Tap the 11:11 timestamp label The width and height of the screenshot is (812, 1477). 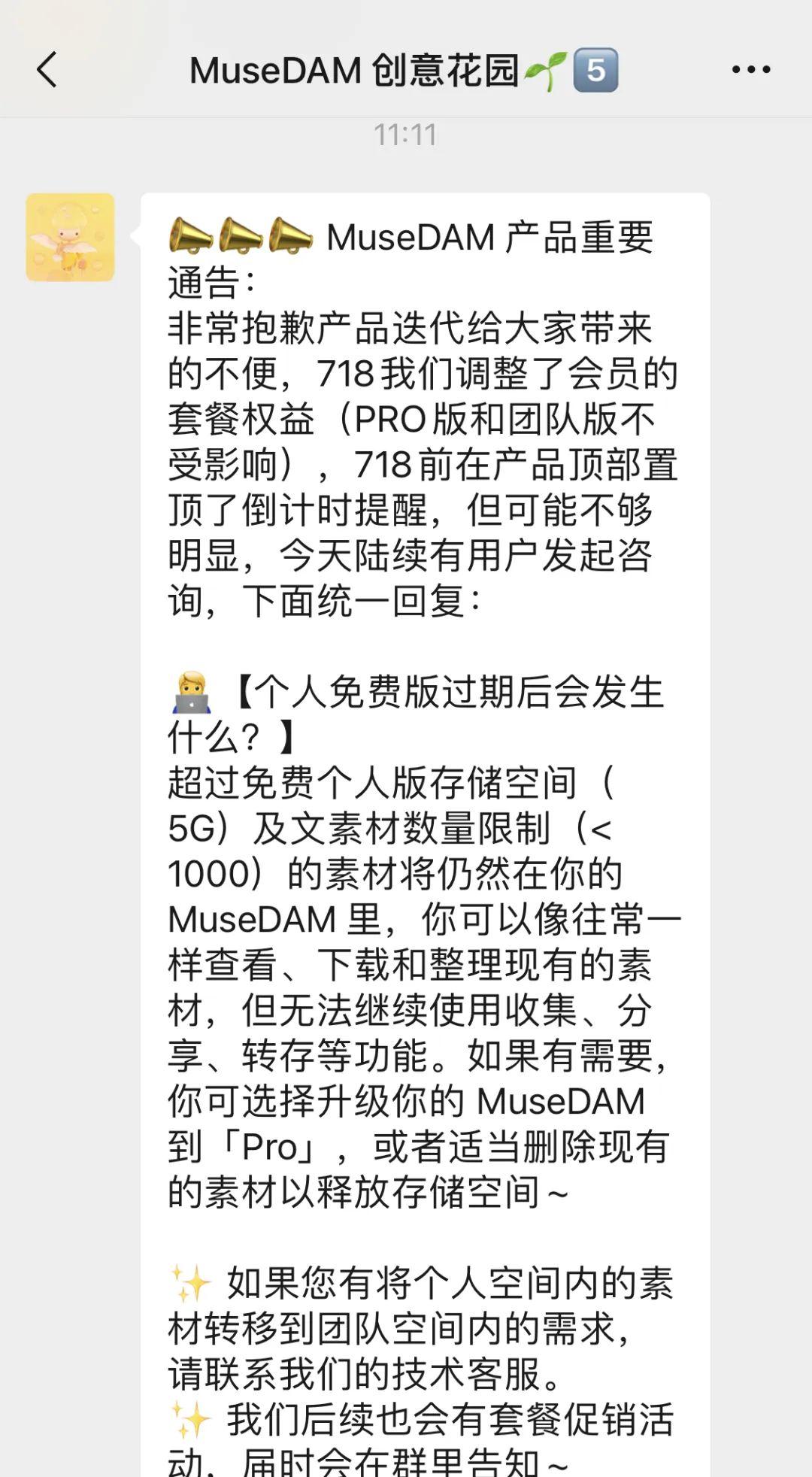(406, 135)
